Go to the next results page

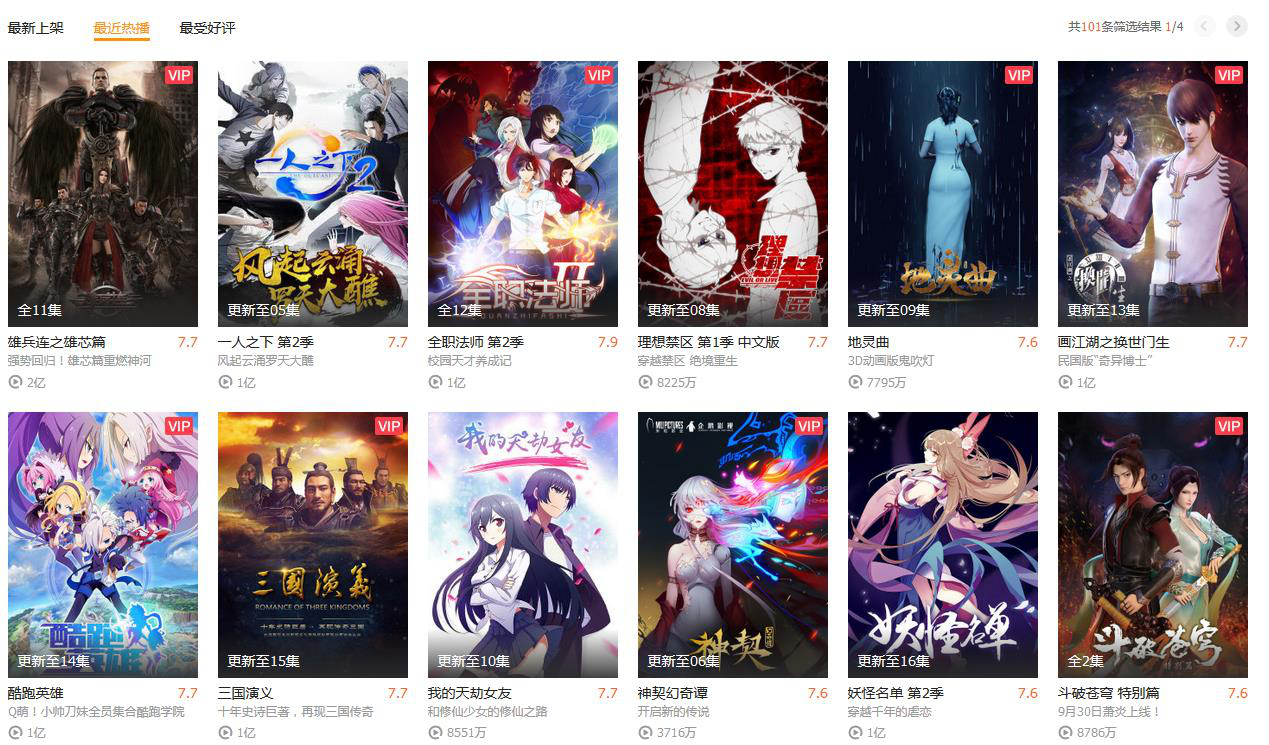point(1237,26)
